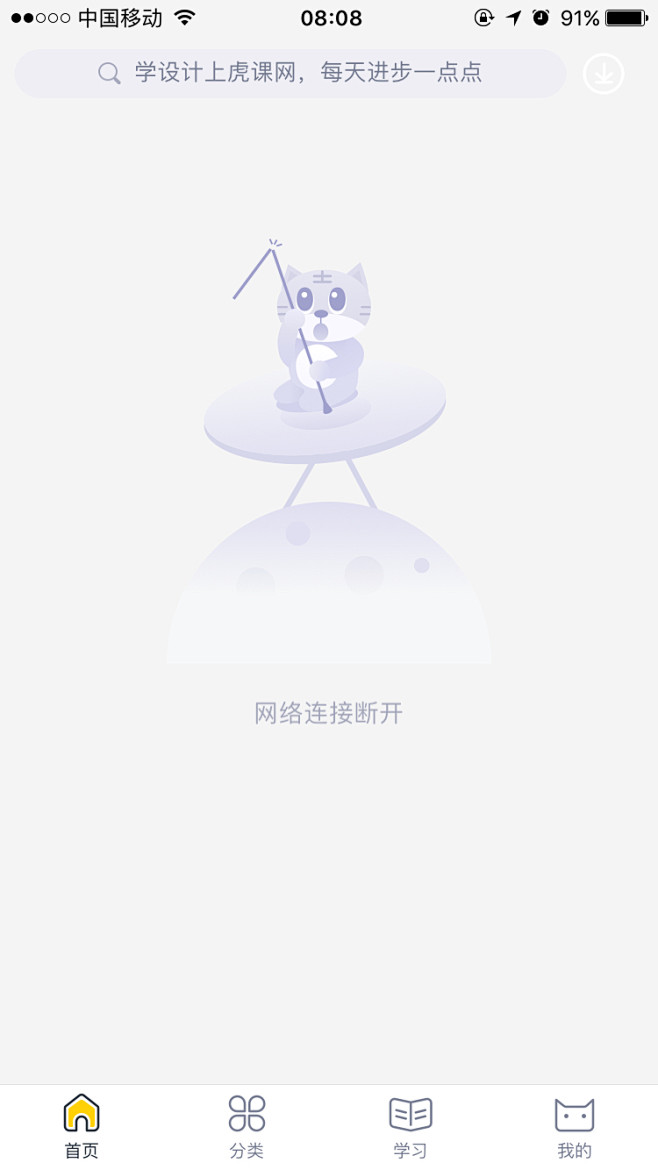Open the 分类 tab
This screenshot has width=658, height=1170.
click(x=247, y=1127)
